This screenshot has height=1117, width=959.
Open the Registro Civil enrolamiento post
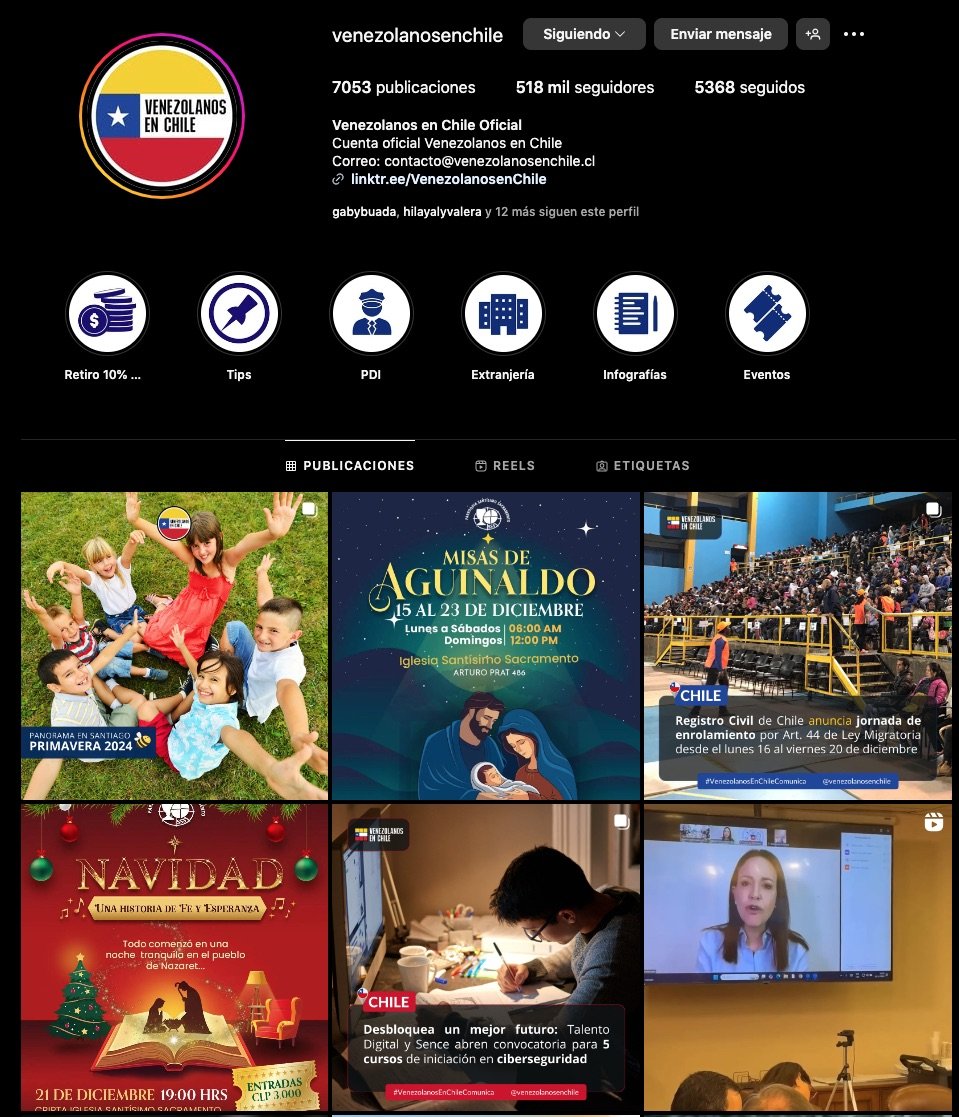click(x=797, y=645)
